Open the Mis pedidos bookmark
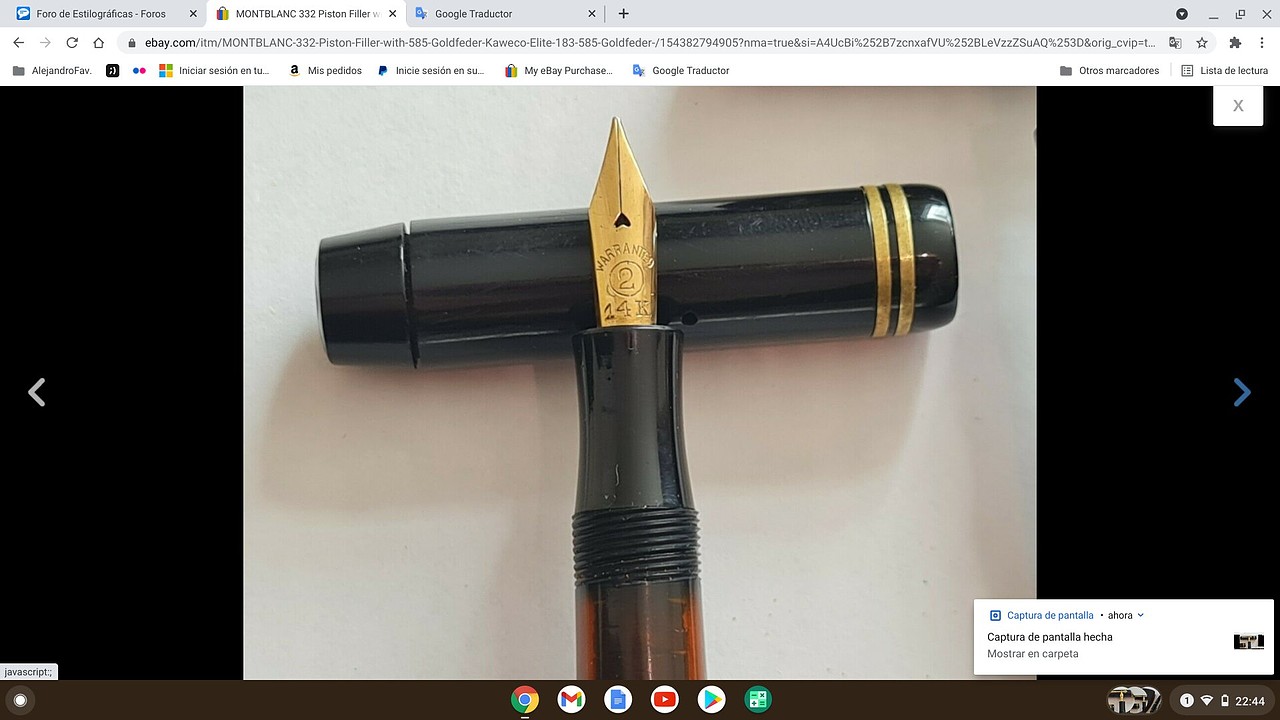Screen dimensions: 1280x720 coord(325,71)
